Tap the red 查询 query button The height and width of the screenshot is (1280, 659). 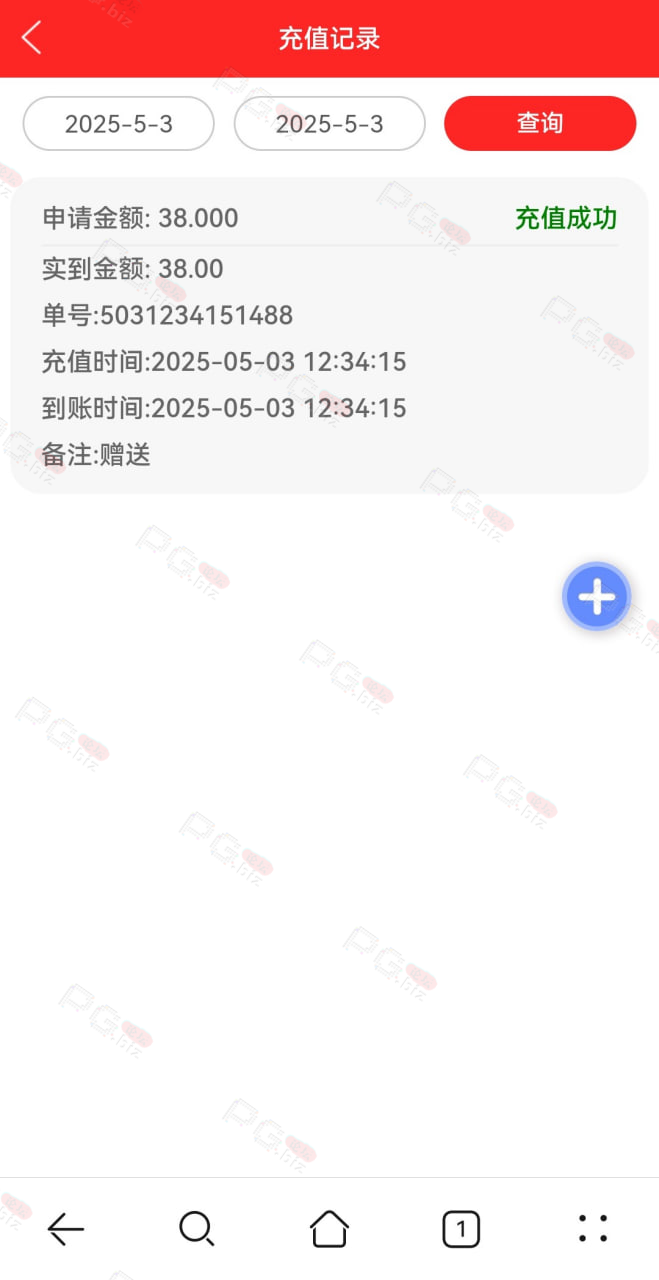tap(540, 124)
